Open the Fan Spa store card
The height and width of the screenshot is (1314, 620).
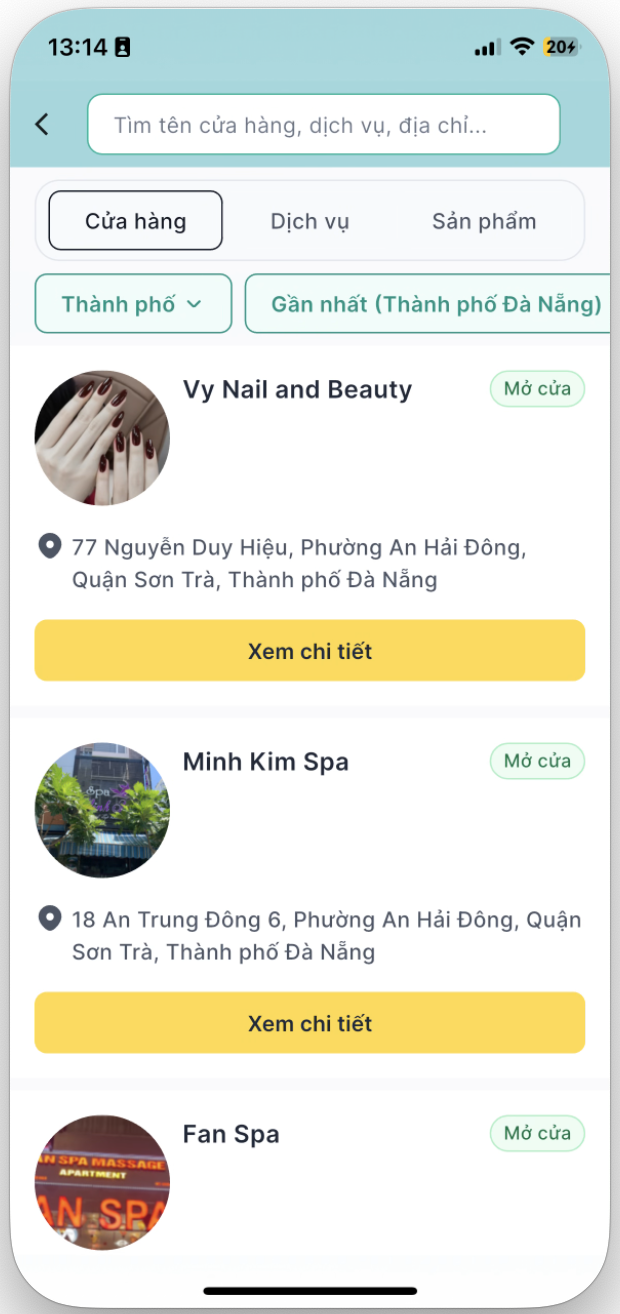tap(231, 1135)
